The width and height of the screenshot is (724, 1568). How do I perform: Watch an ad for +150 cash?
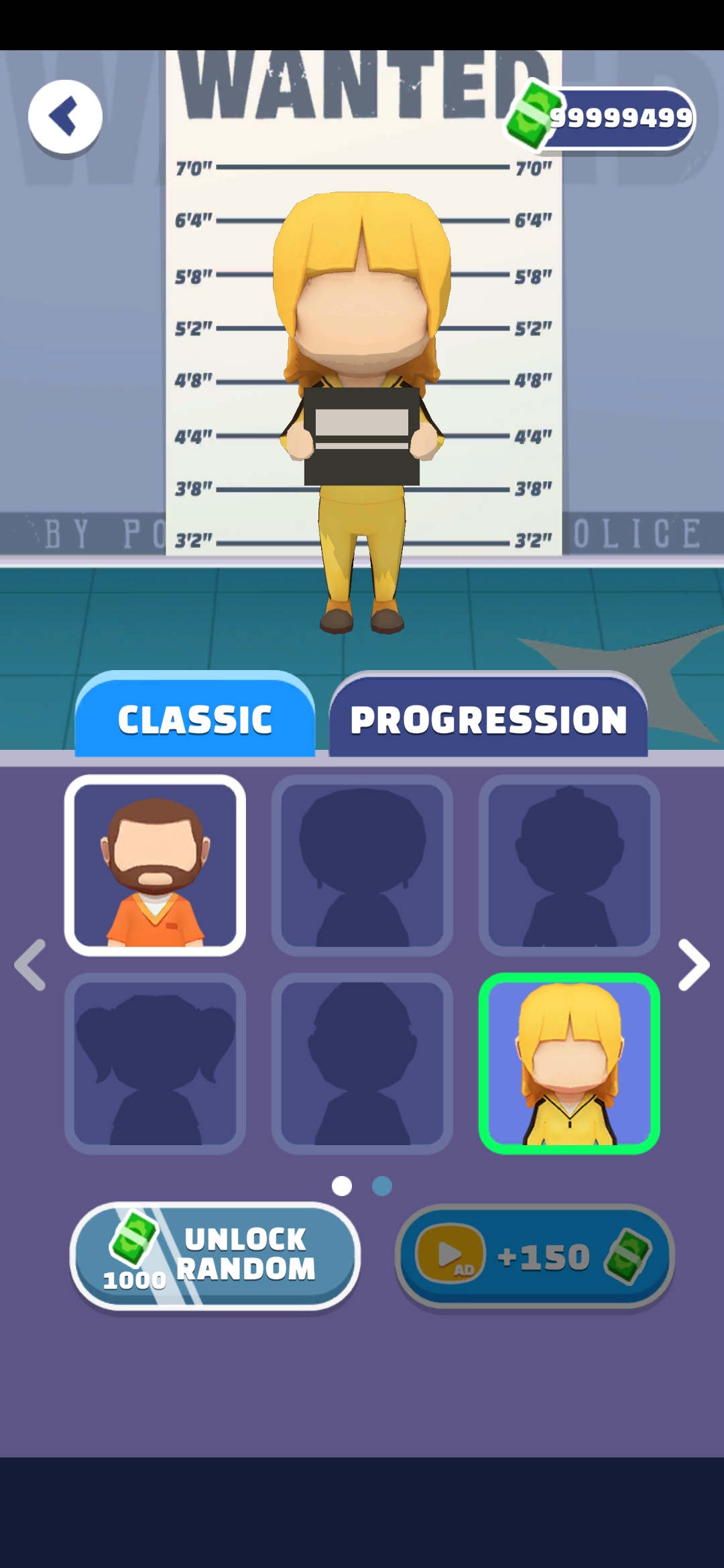[x=534, y=1255]
